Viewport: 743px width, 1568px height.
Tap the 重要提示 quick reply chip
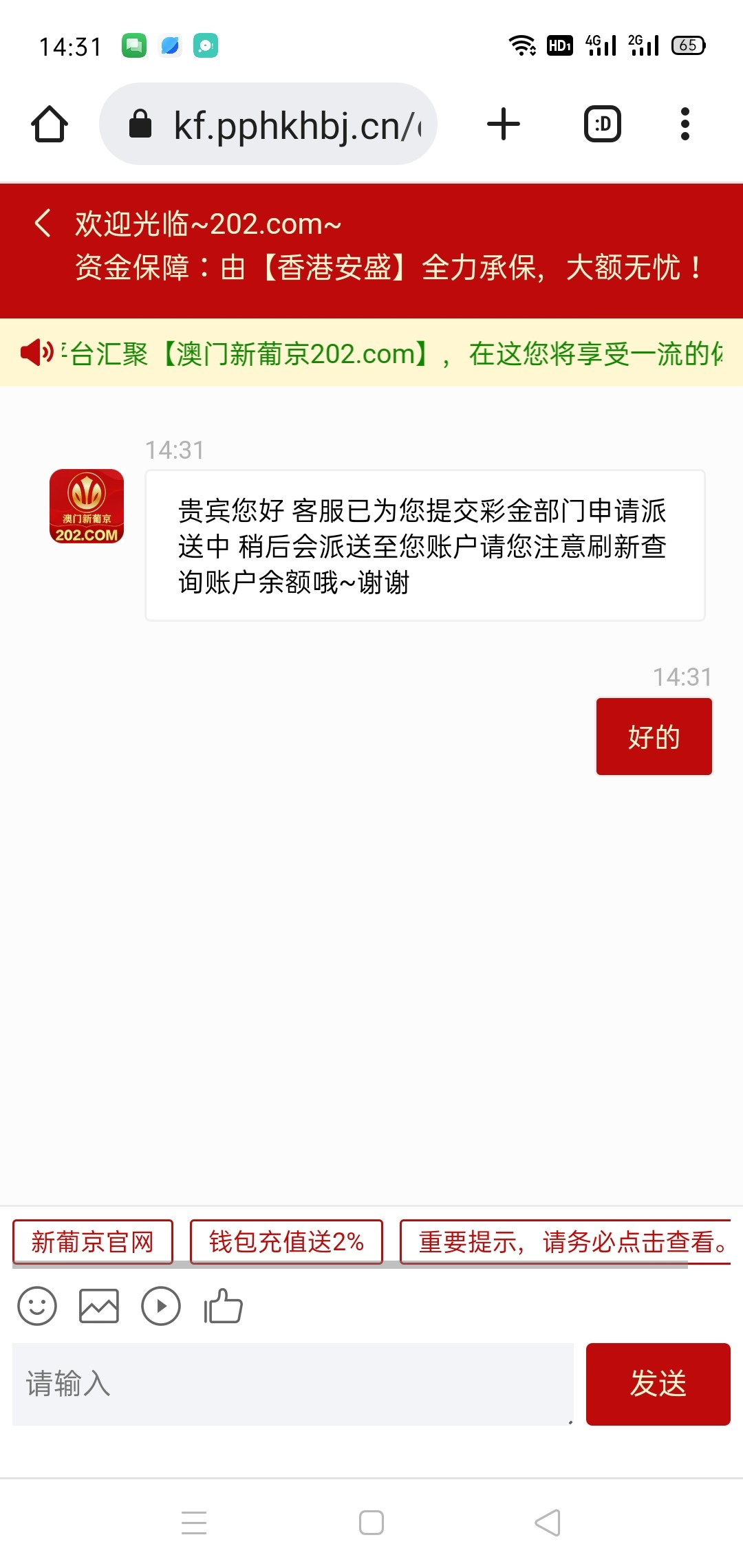click(566, 1242)
